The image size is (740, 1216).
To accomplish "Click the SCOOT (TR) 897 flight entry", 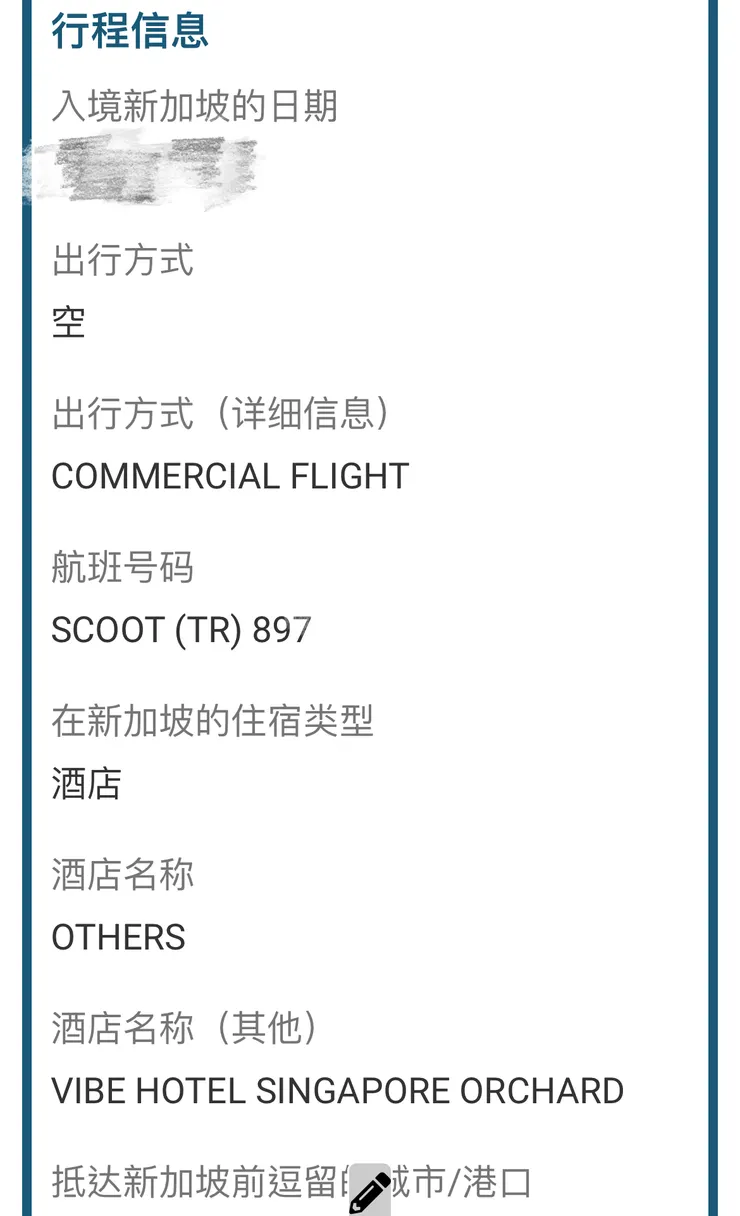I will (x=183, y=630).
